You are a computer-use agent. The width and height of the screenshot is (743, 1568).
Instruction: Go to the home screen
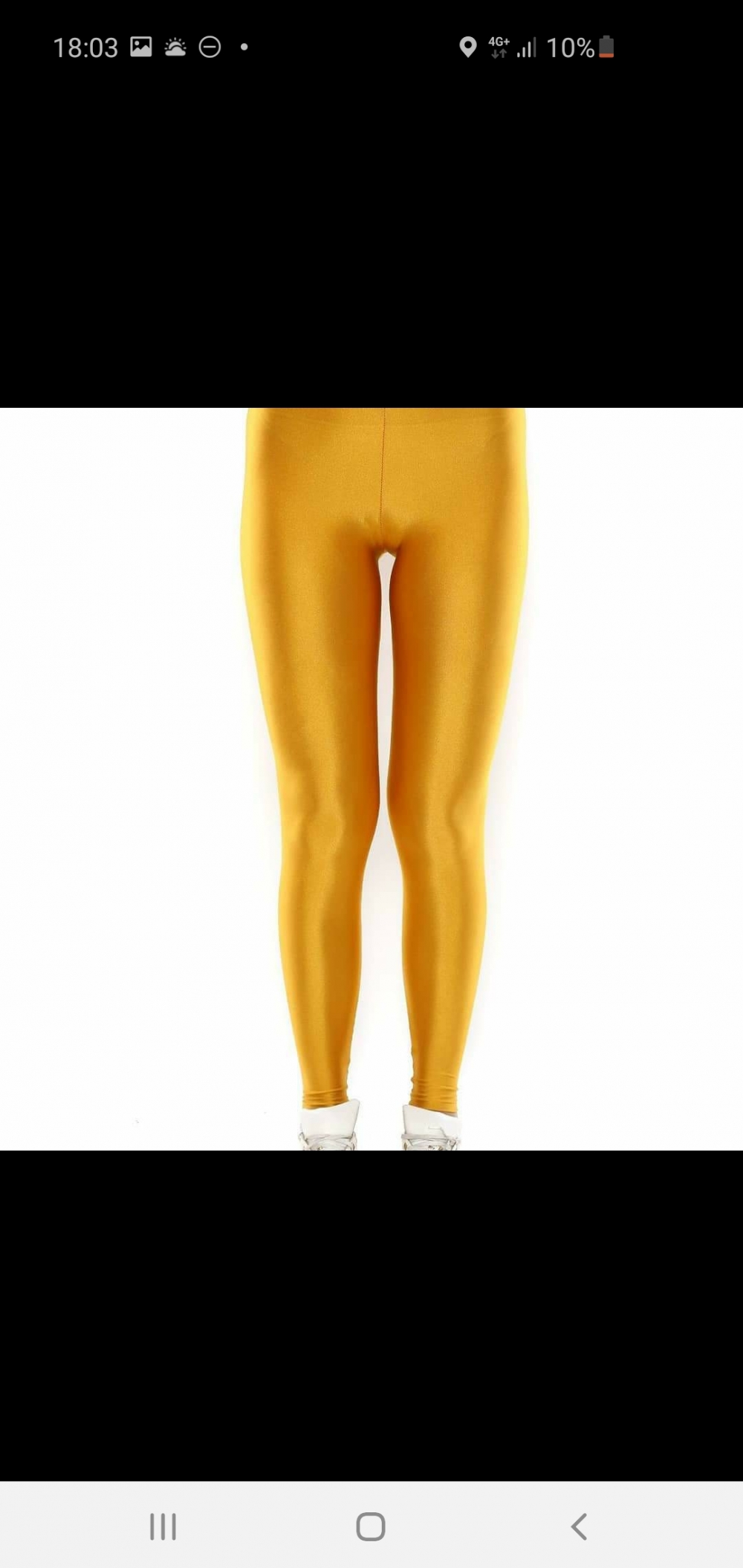click(371, 1527)
